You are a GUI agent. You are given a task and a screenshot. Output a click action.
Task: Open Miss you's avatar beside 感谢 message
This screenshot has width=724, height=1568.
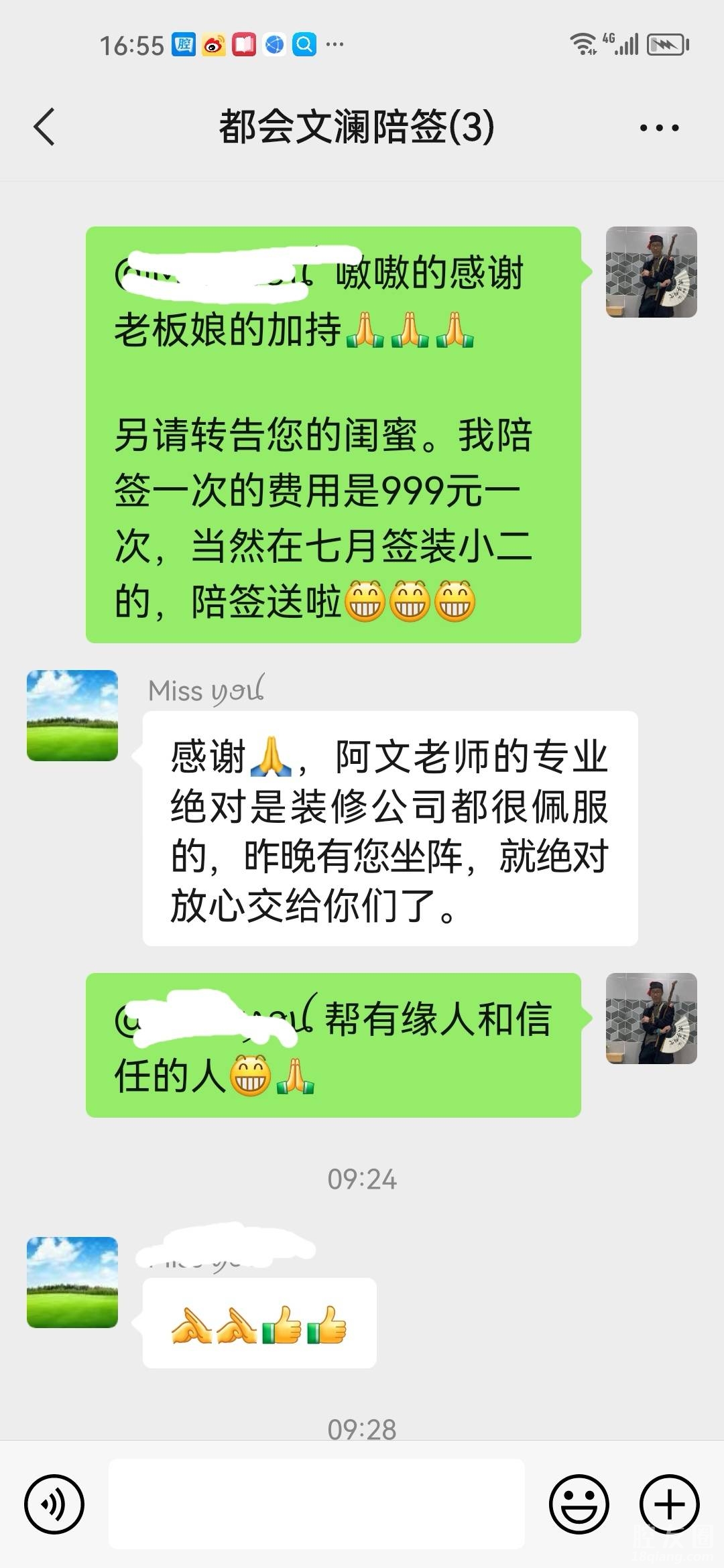click(x=72, y=715)
